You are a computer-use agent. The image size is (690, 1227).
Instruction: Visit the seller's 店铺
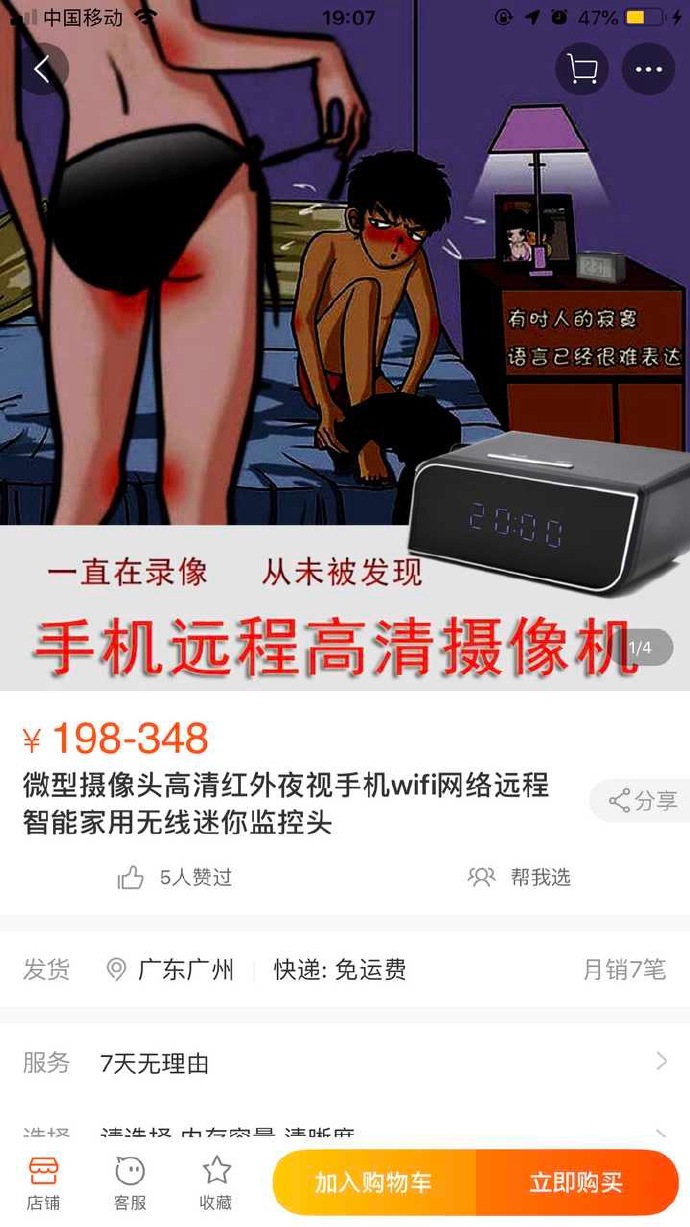[43, 1182]
